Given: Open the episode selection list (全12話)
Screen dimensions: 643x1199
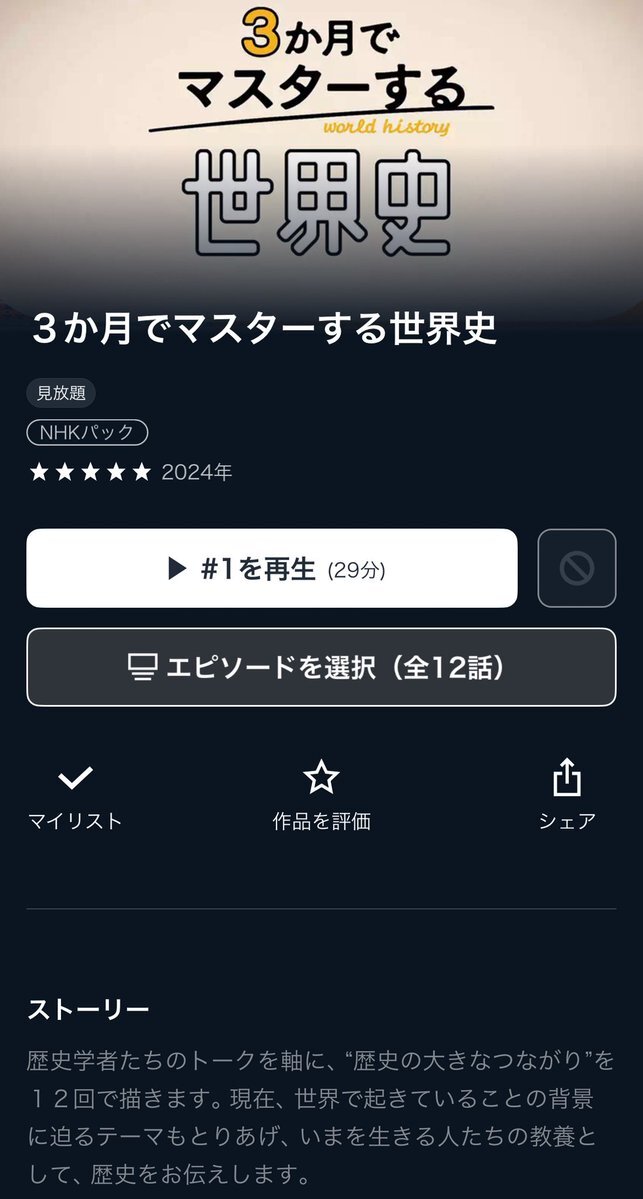Looking at the screenshot, I should click(321, 667).
